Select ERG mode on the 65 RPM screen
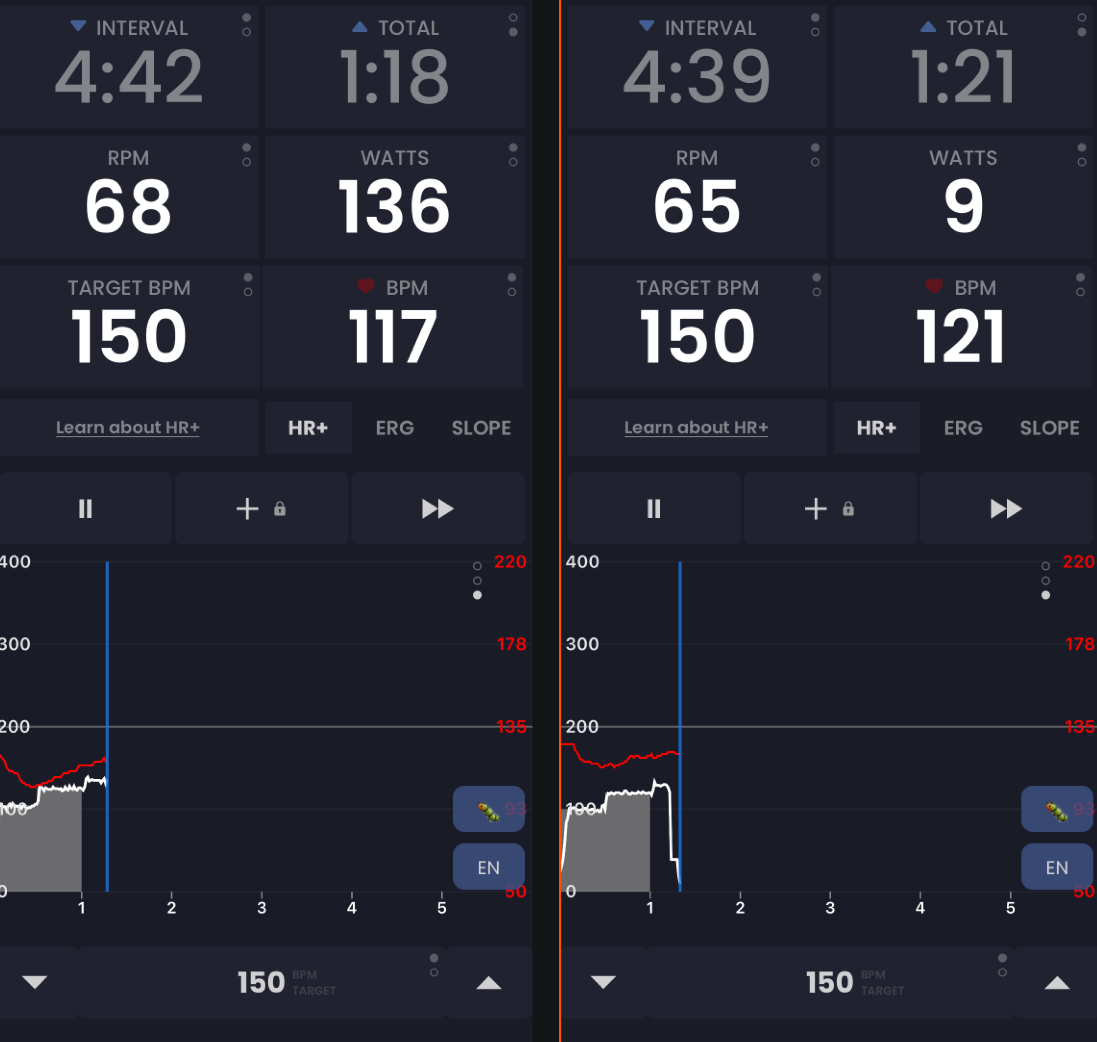1097x1042 pixels. coord(962,428)
